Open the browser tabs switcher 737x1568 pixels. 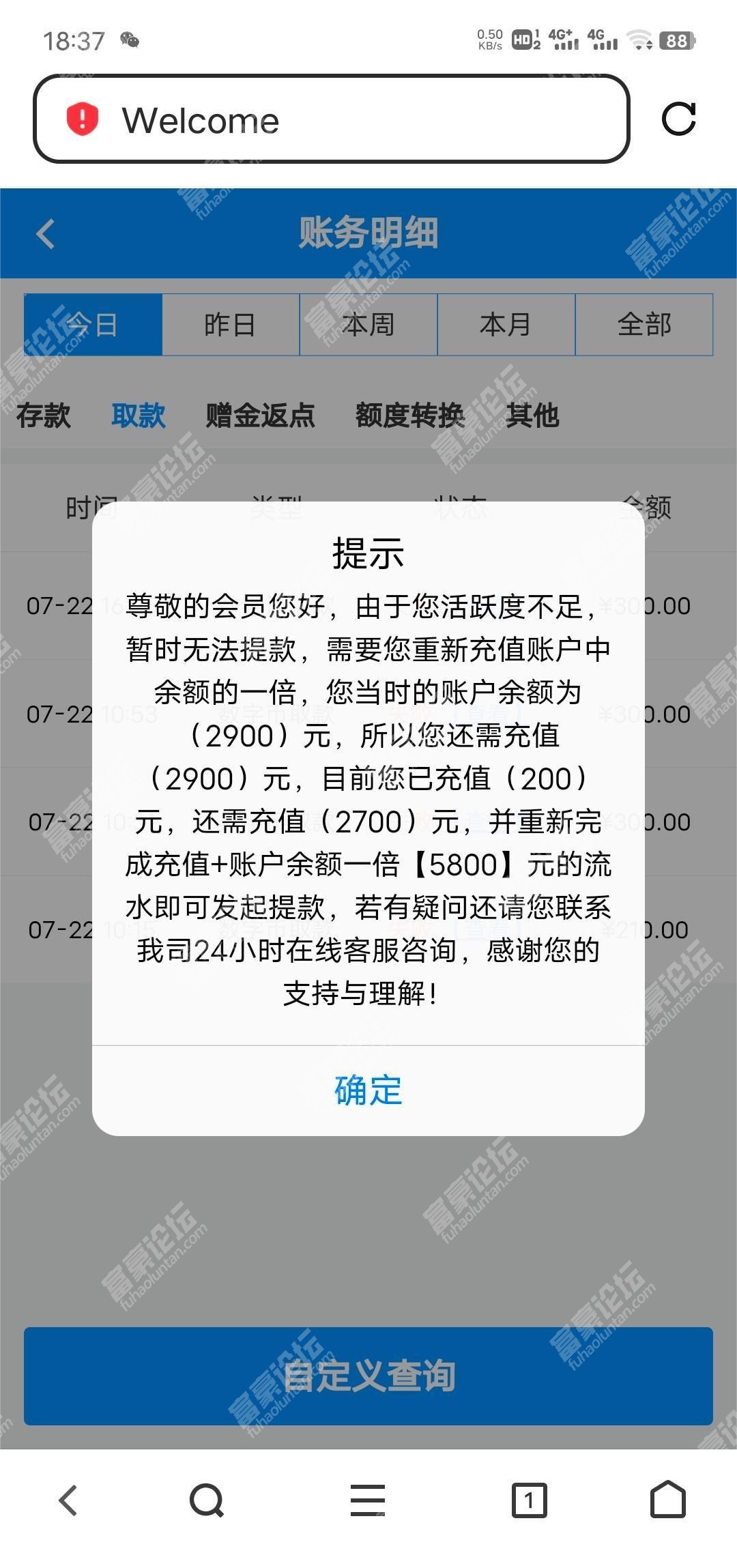pos(529,1500)
